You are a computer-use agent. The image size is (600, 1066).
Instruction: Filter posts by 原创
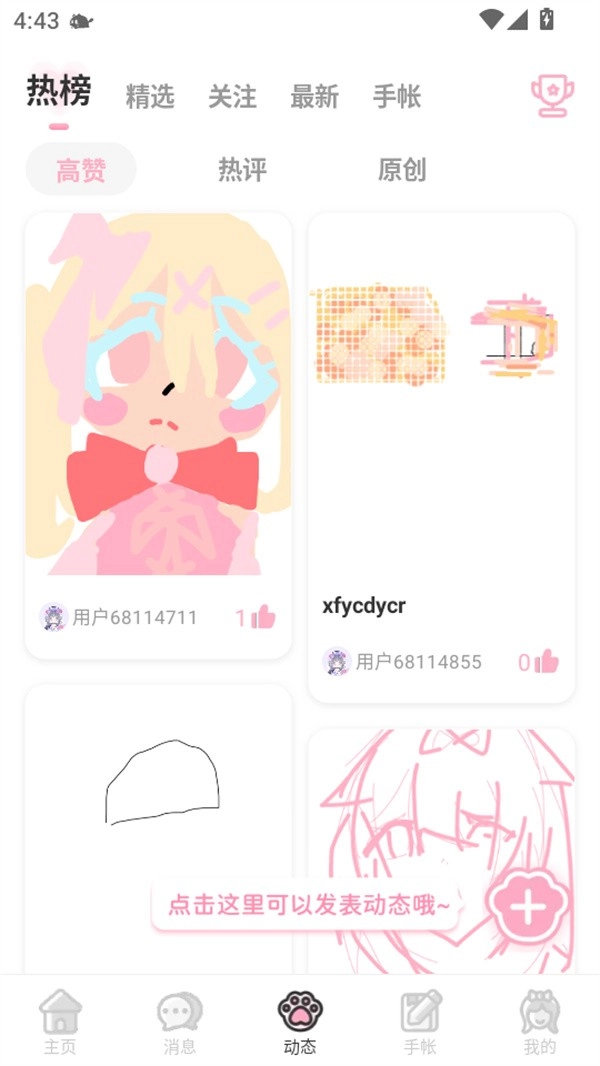point(402,170)
